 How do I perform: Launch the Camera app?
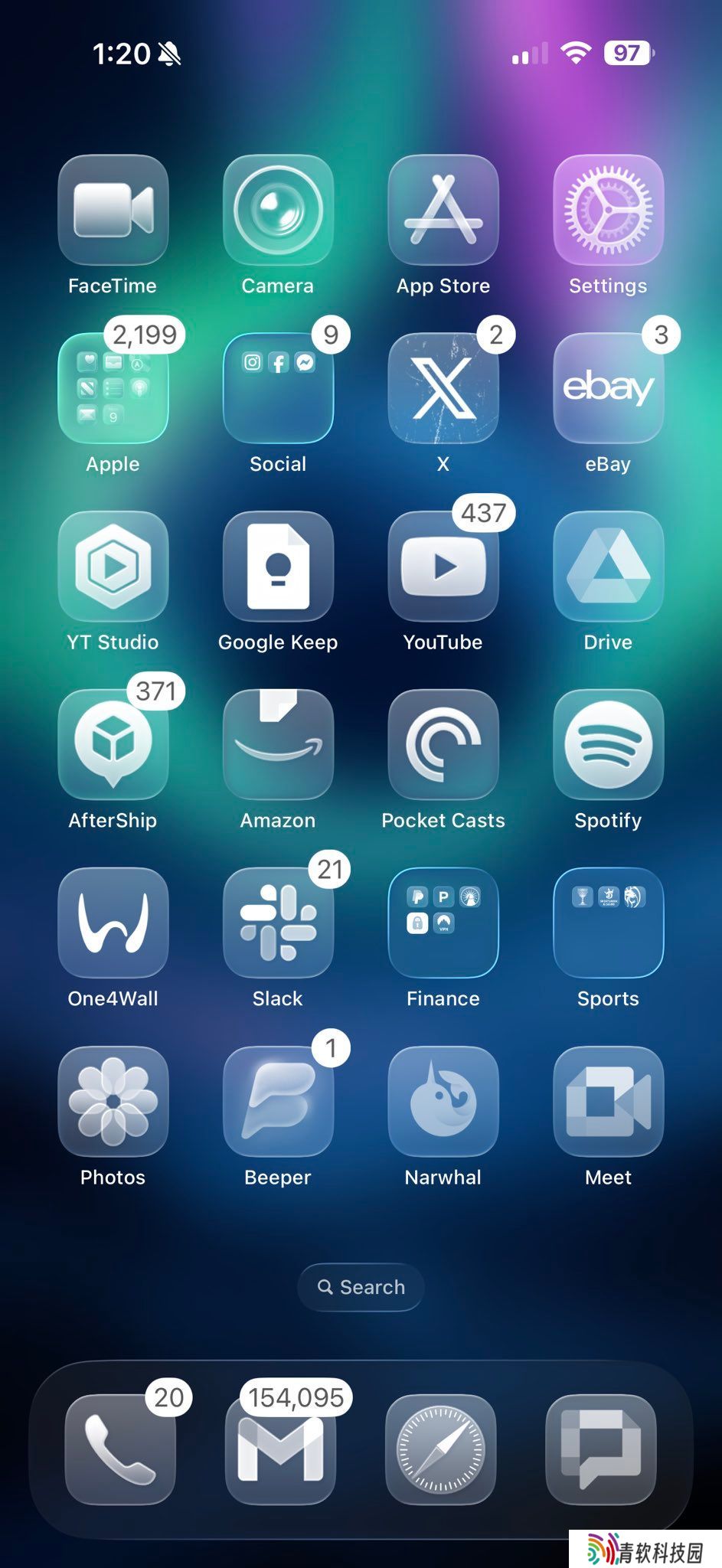coord(278,211)
